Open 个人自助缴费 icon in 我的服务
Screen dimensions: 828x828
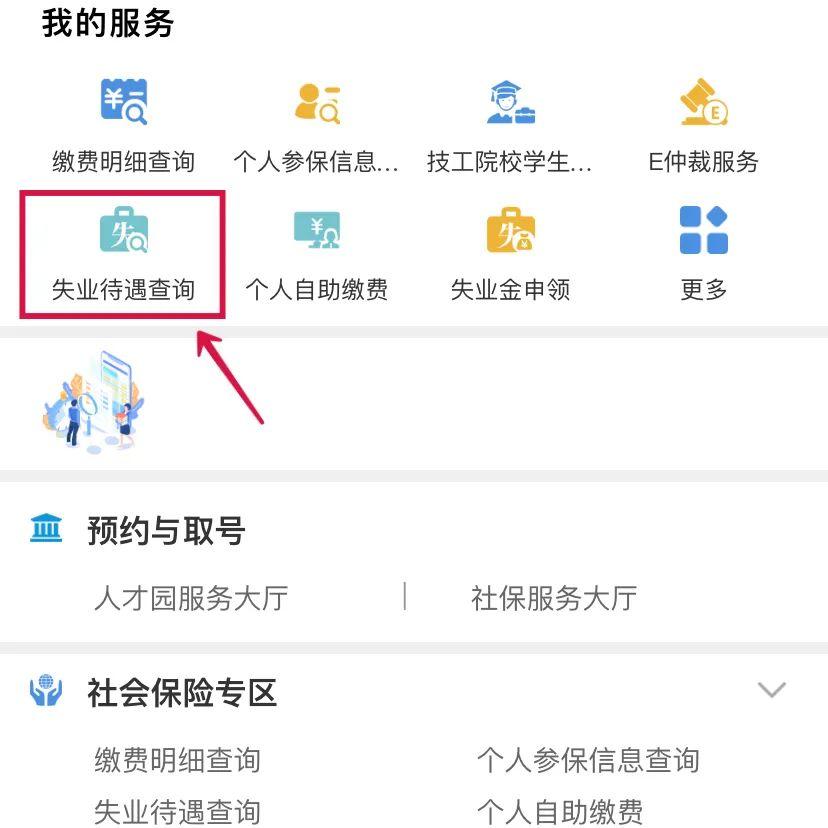[x=317, y=233]
